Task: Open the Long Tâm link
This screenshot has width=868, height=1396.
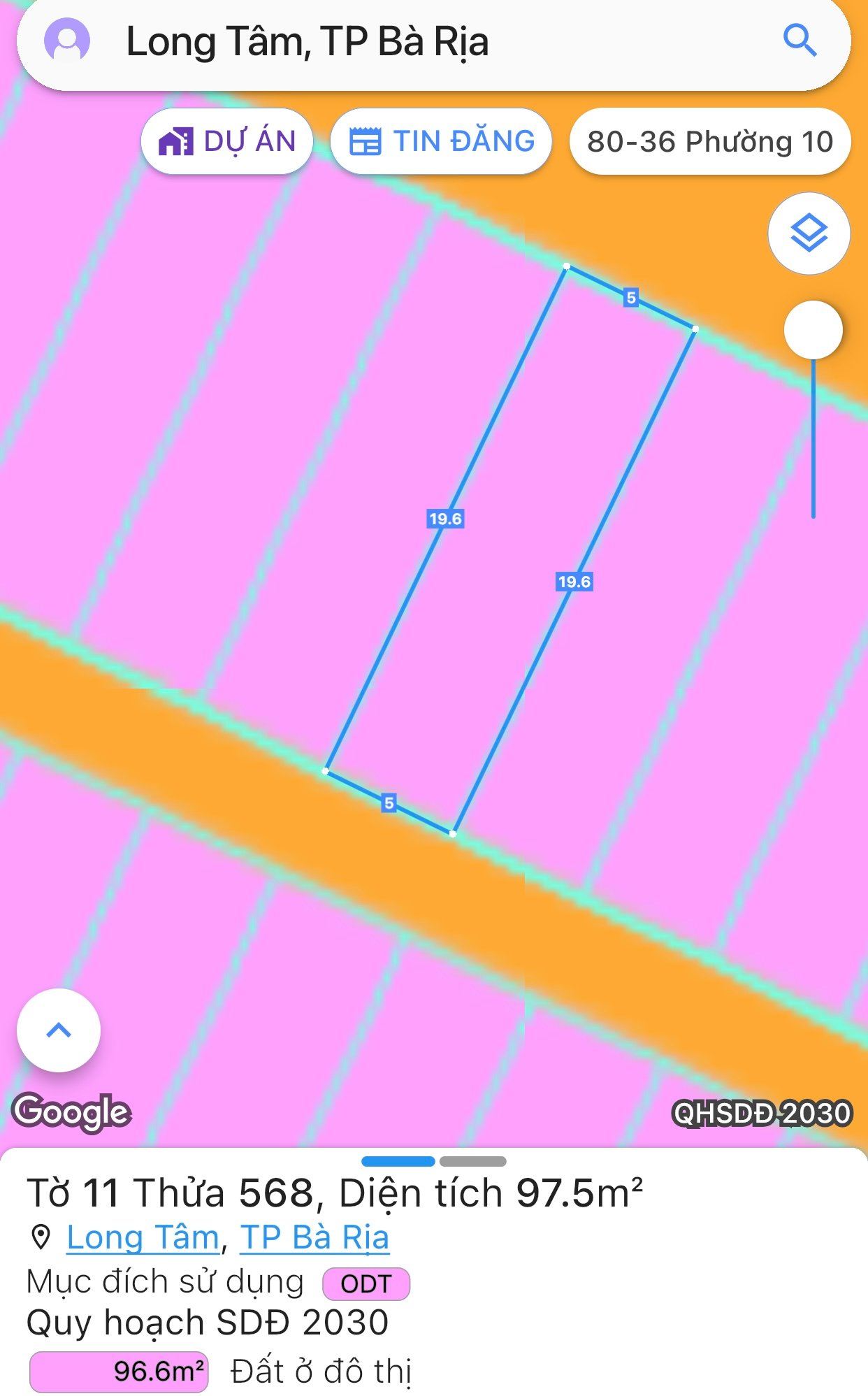Action: point(143,1237)
